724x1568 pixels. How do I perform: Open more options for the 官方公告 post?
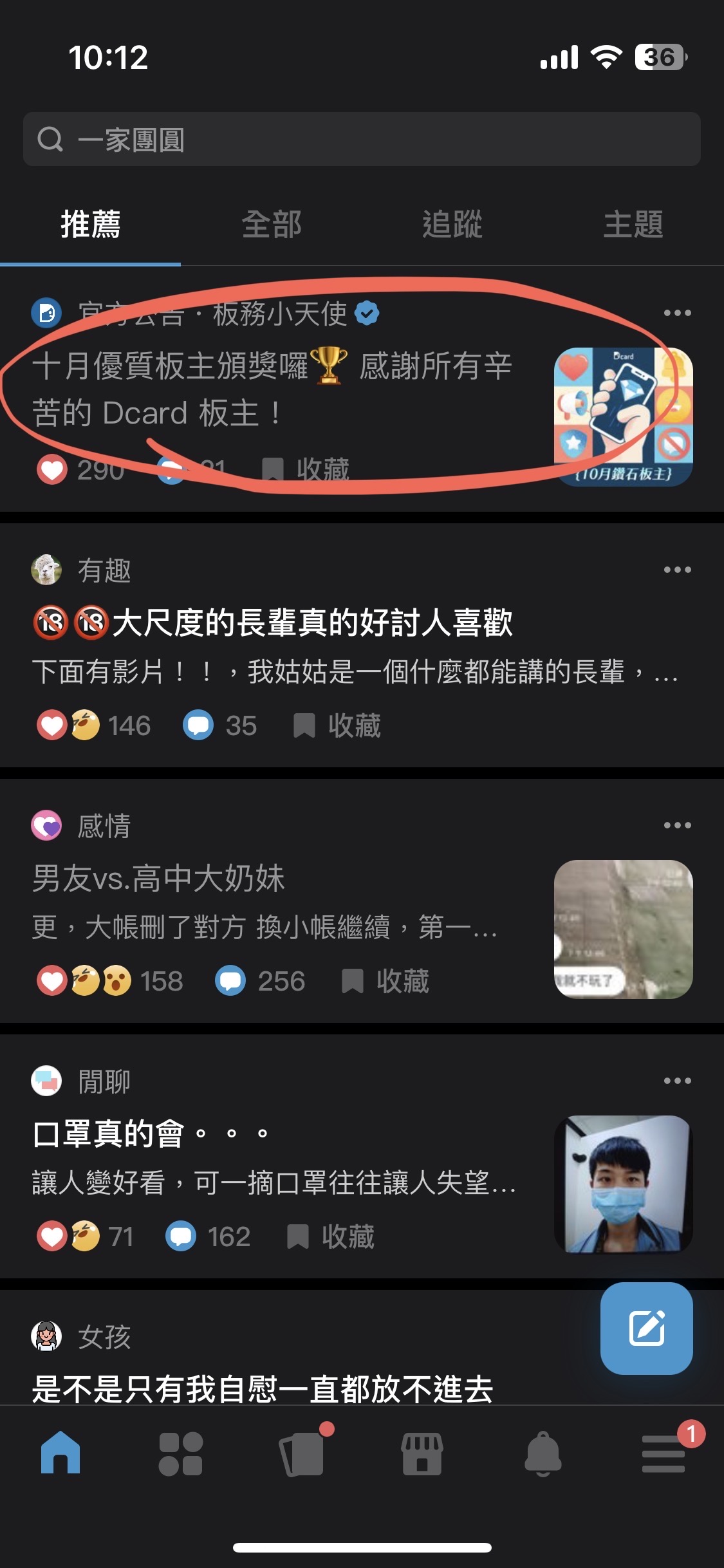tap(677, 313)
